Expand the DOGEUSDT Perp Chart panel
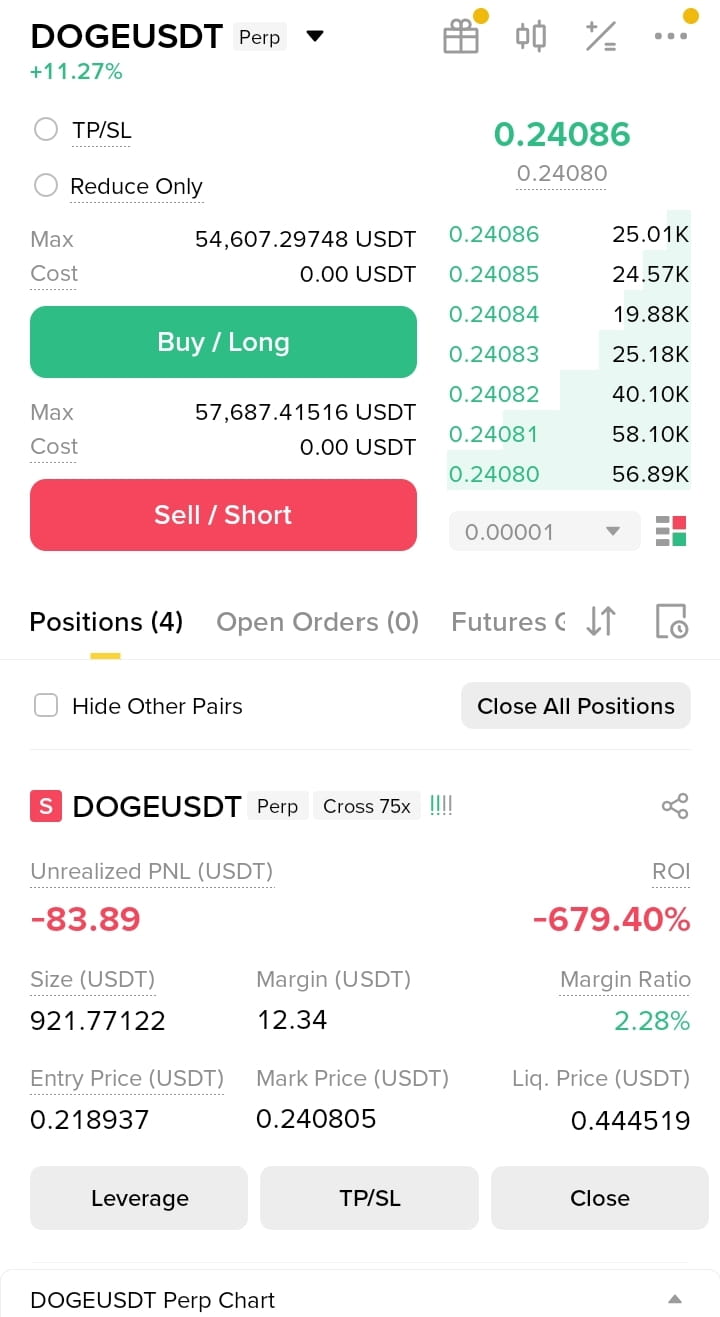720x1317 pixels. pos(675,1300)
